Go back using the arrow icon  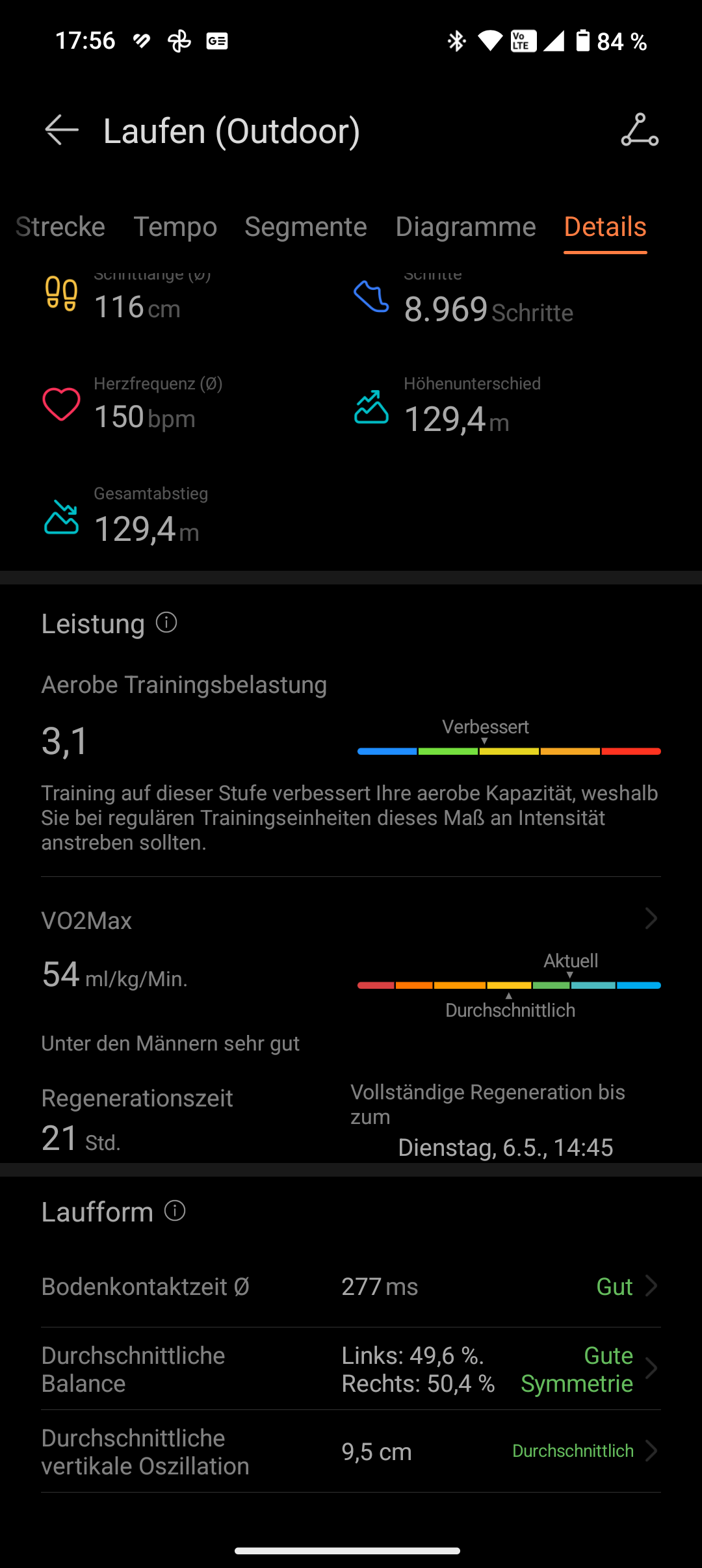tap(62, 130)
